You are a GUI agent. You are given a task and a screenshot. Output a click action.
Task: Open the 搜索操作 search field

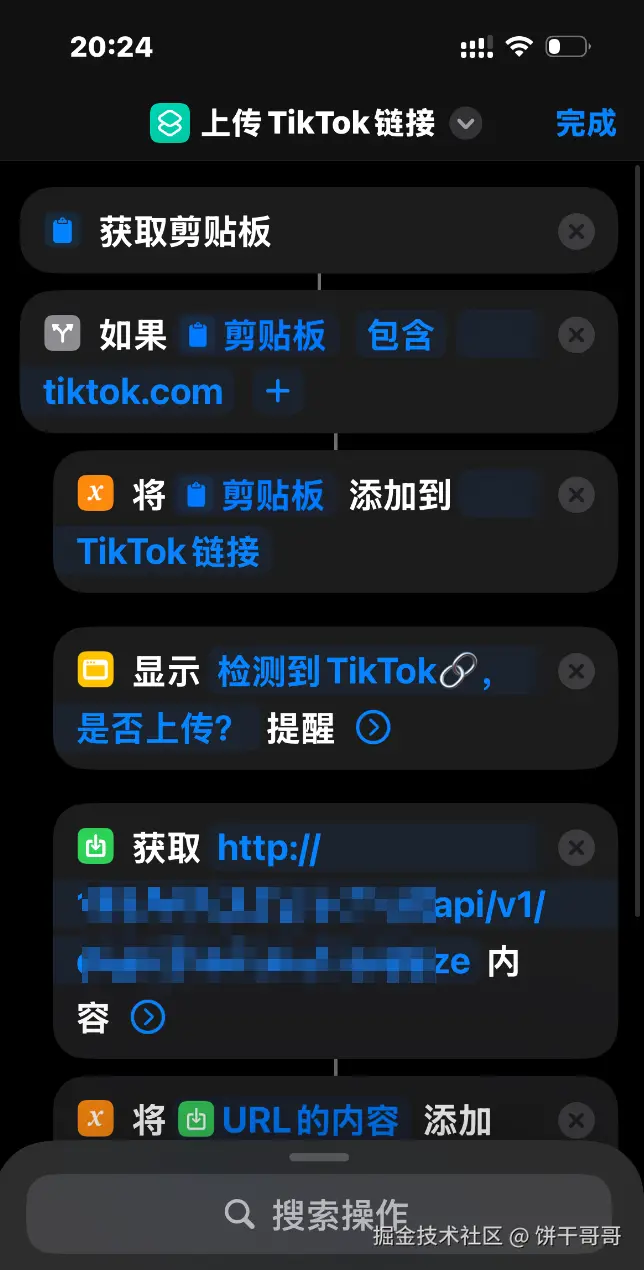pos(320,1214)
